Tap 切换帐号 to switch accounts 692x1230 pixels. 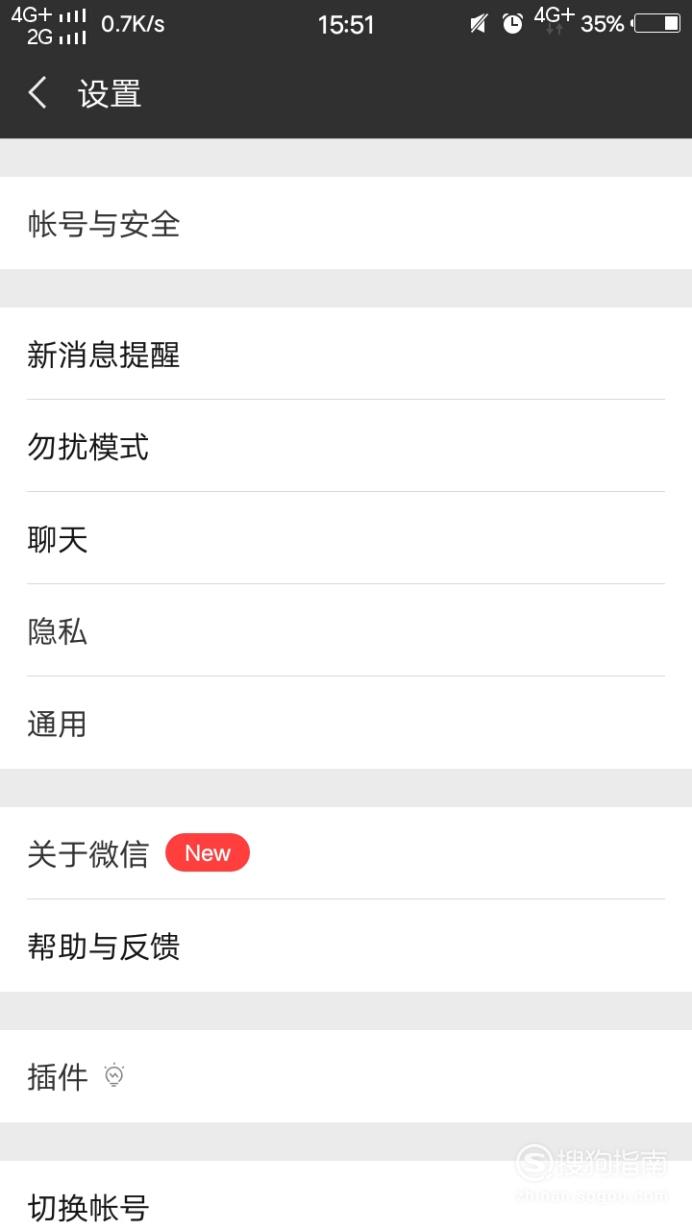(x=346, y=1196)
